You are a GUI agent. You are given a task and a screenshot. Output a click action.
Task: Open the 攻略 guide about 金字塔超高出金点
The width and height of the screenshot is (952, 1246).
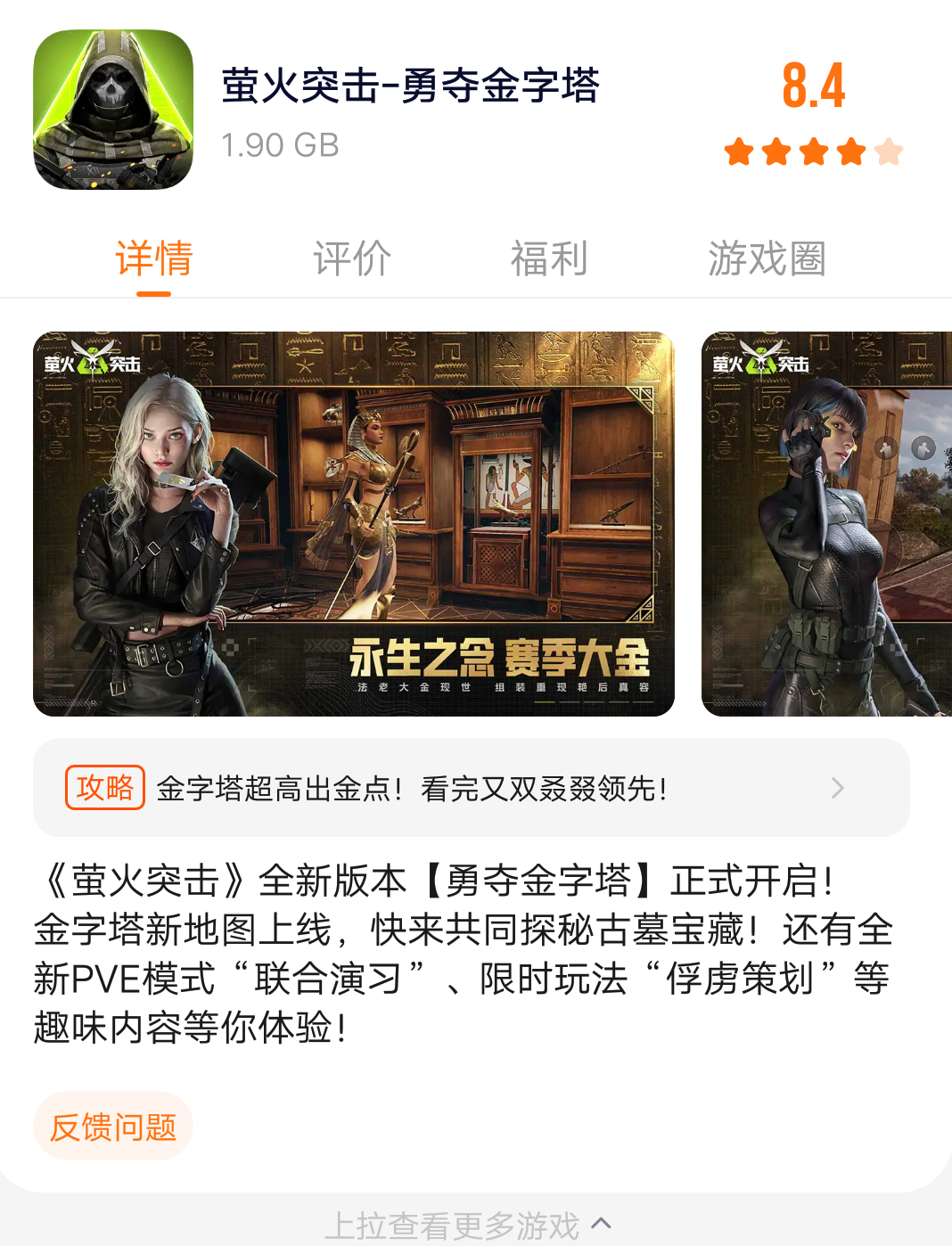coord(471,788)
